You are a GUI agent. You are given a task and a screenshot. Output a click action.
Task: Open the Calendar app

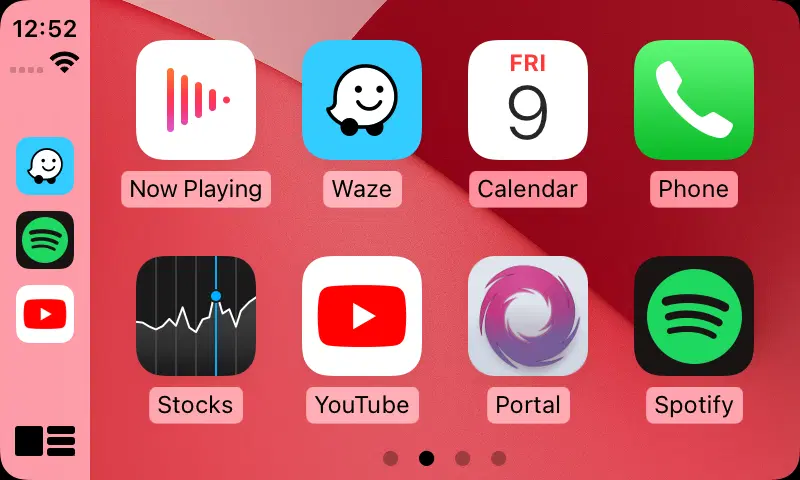tap(528, 100)
